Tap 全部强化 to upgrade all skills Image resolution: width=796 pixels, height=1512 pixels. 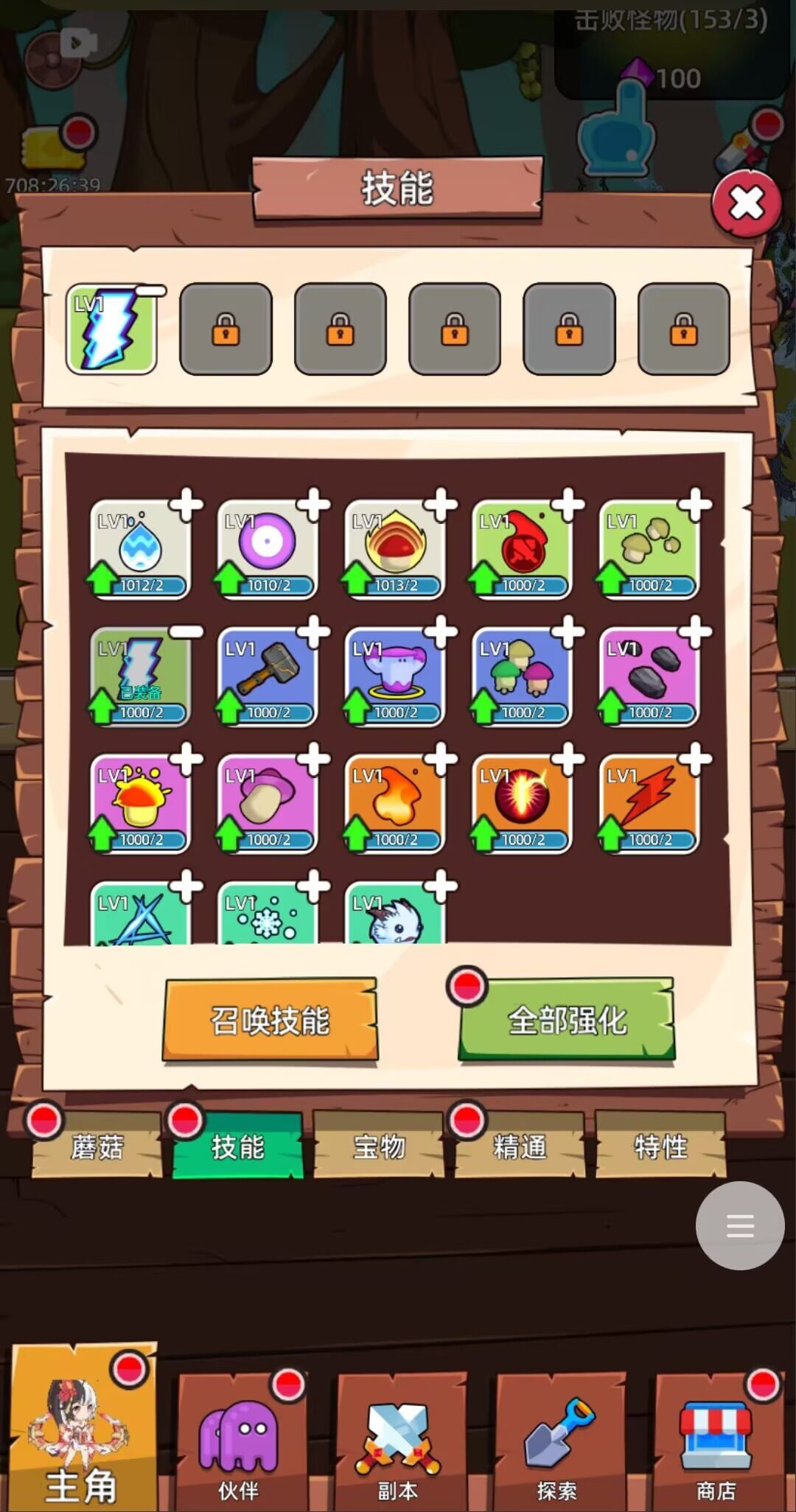click(567, 1021)
